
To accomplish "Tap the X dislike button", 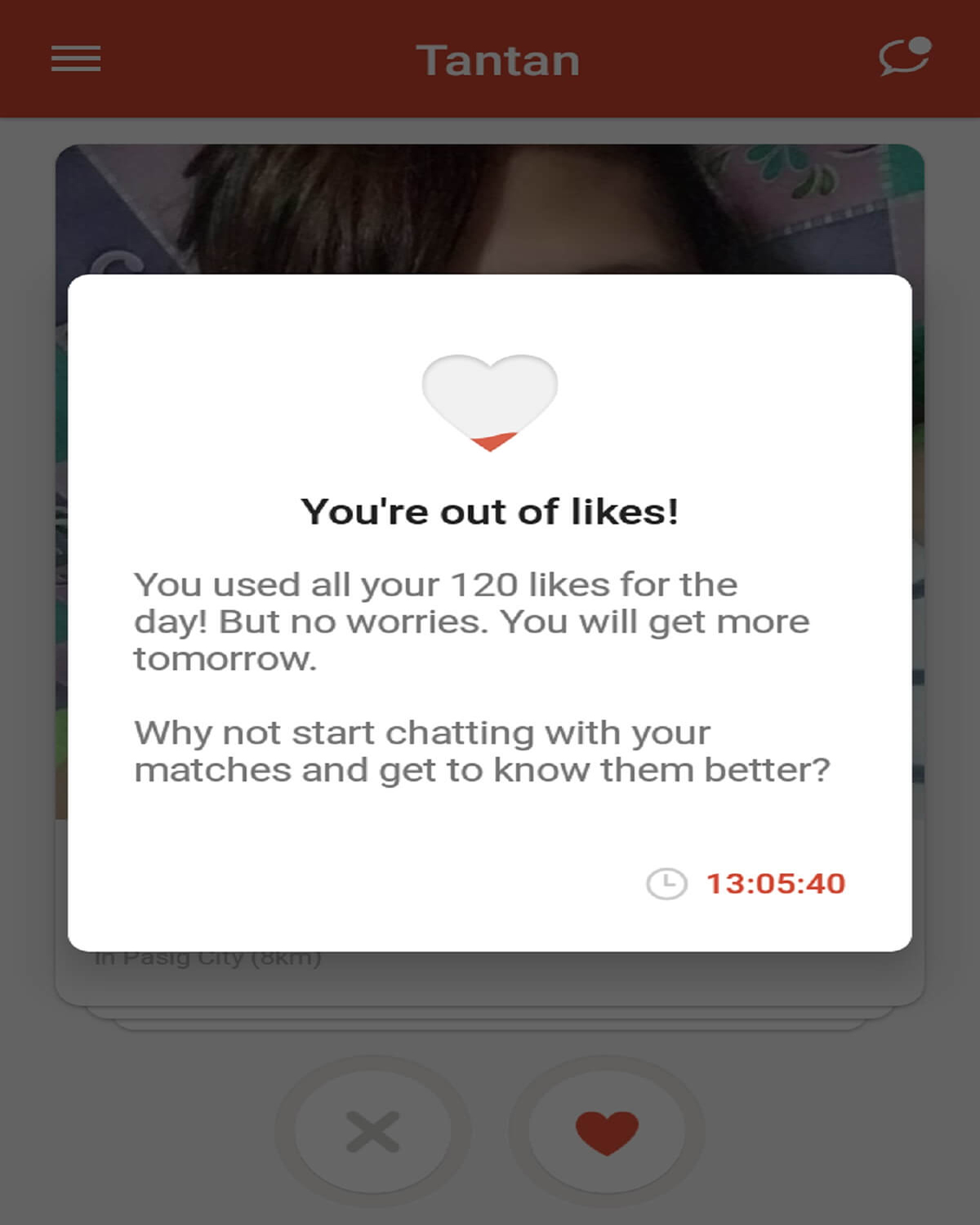I will tap(373, 1132).
